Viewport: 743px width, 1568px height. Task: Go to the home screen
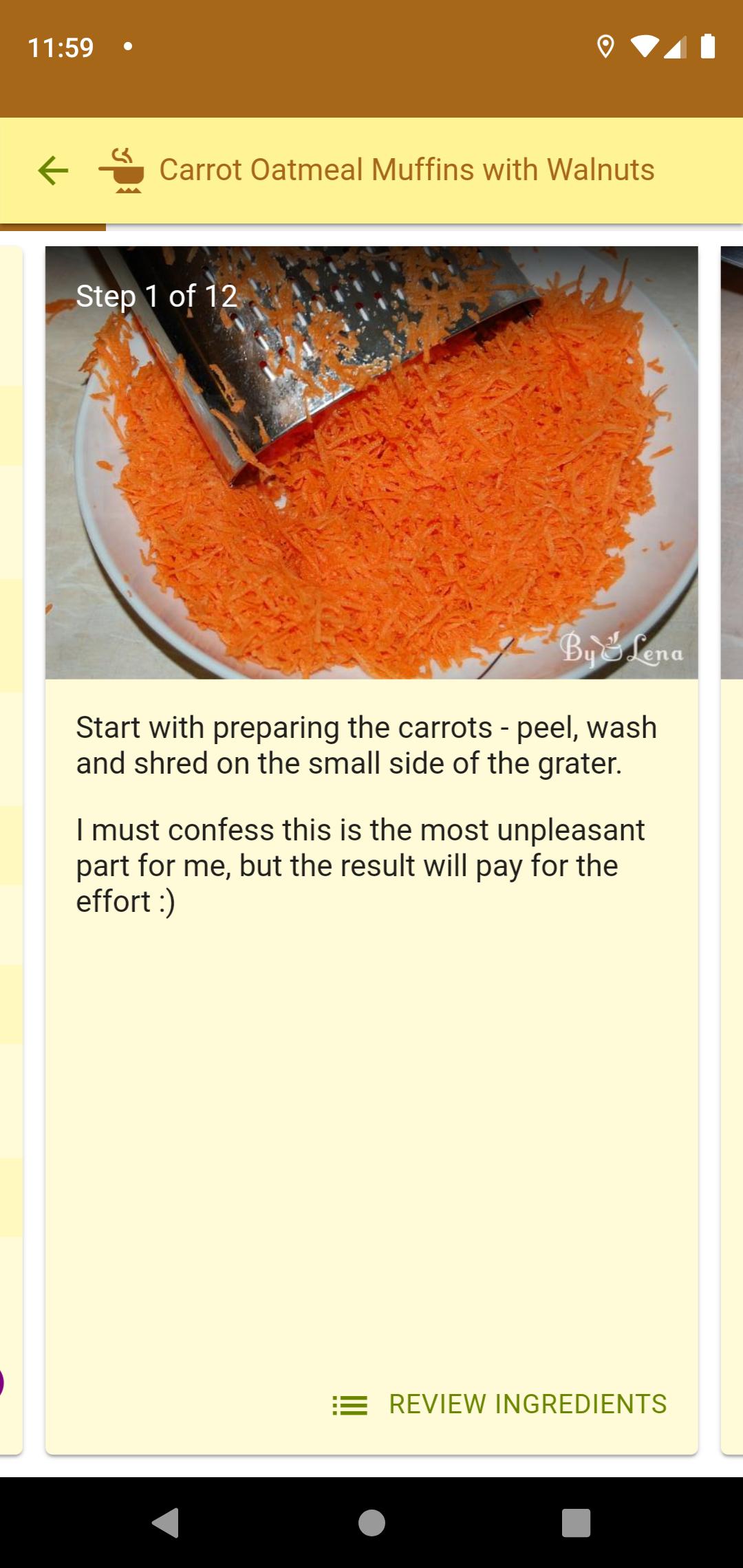click(371, 1522)
